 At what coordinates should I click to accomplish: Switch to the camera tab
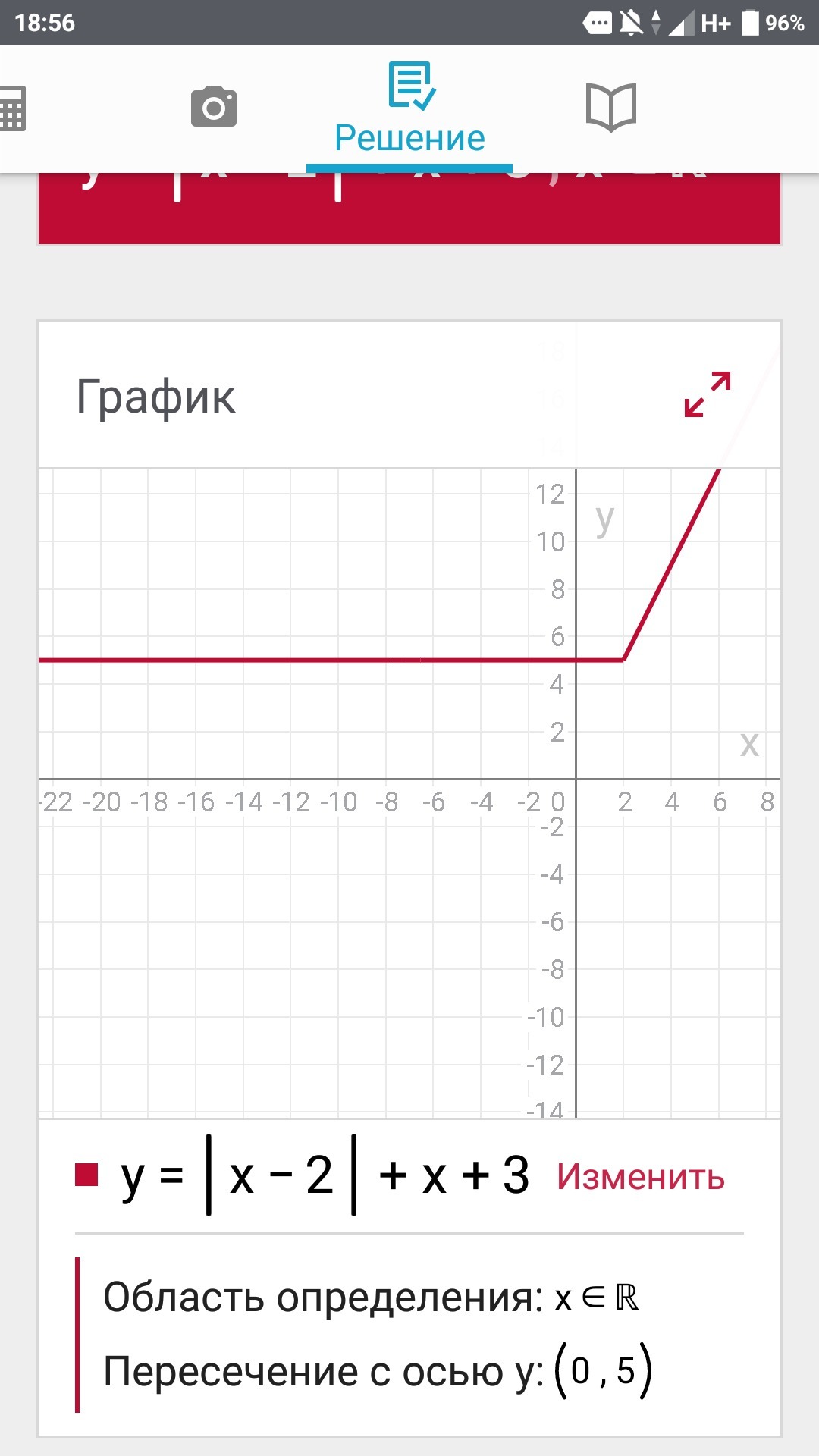point(213,107)
